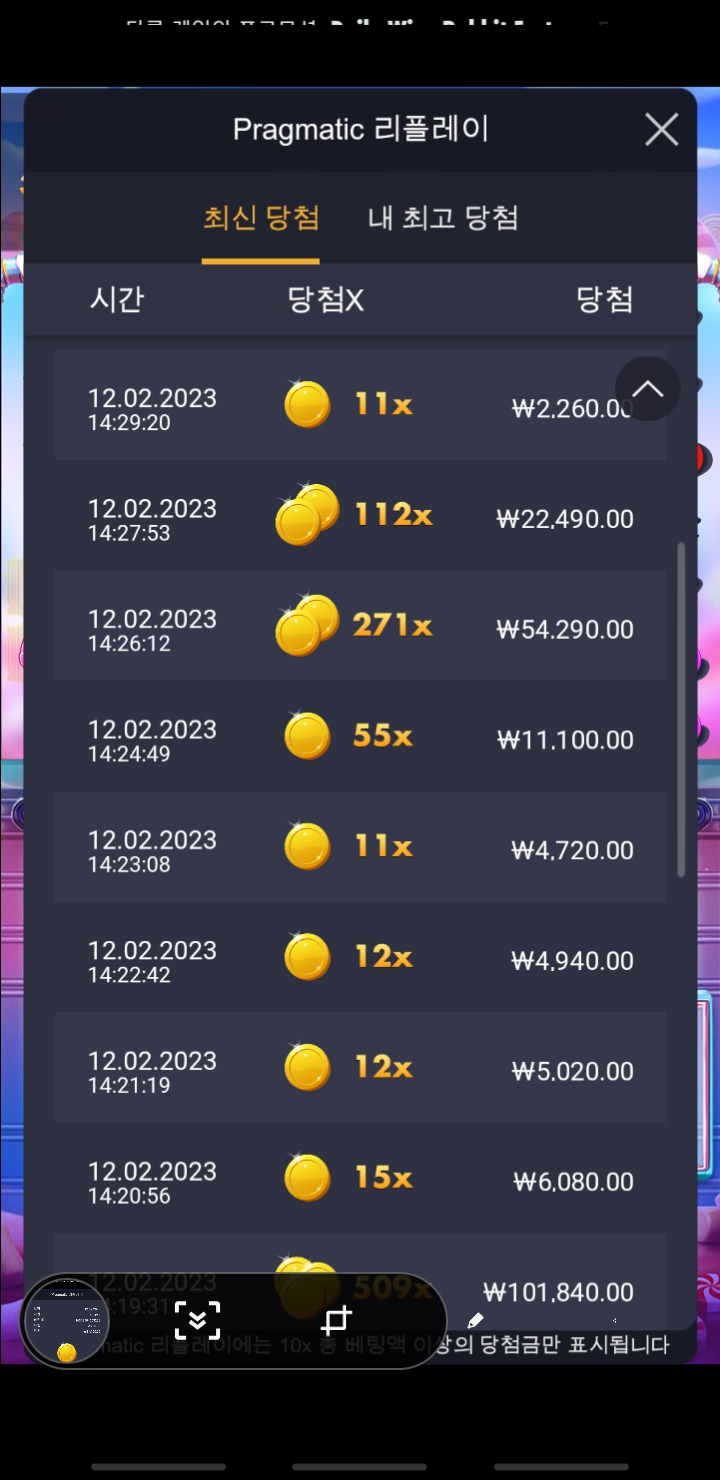Select the 최신 당첨 tab
The height and width of the screenshot is (1480, 720).
(x=261, y=218)
